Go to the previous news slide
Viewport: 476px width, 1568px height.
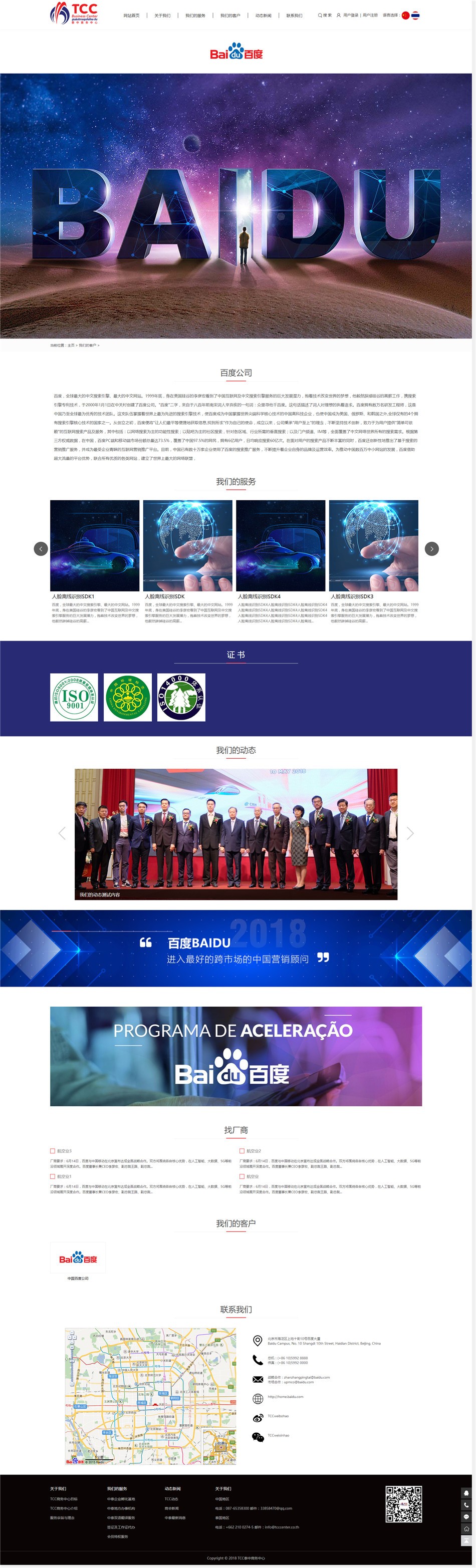(x=62, y=833)
